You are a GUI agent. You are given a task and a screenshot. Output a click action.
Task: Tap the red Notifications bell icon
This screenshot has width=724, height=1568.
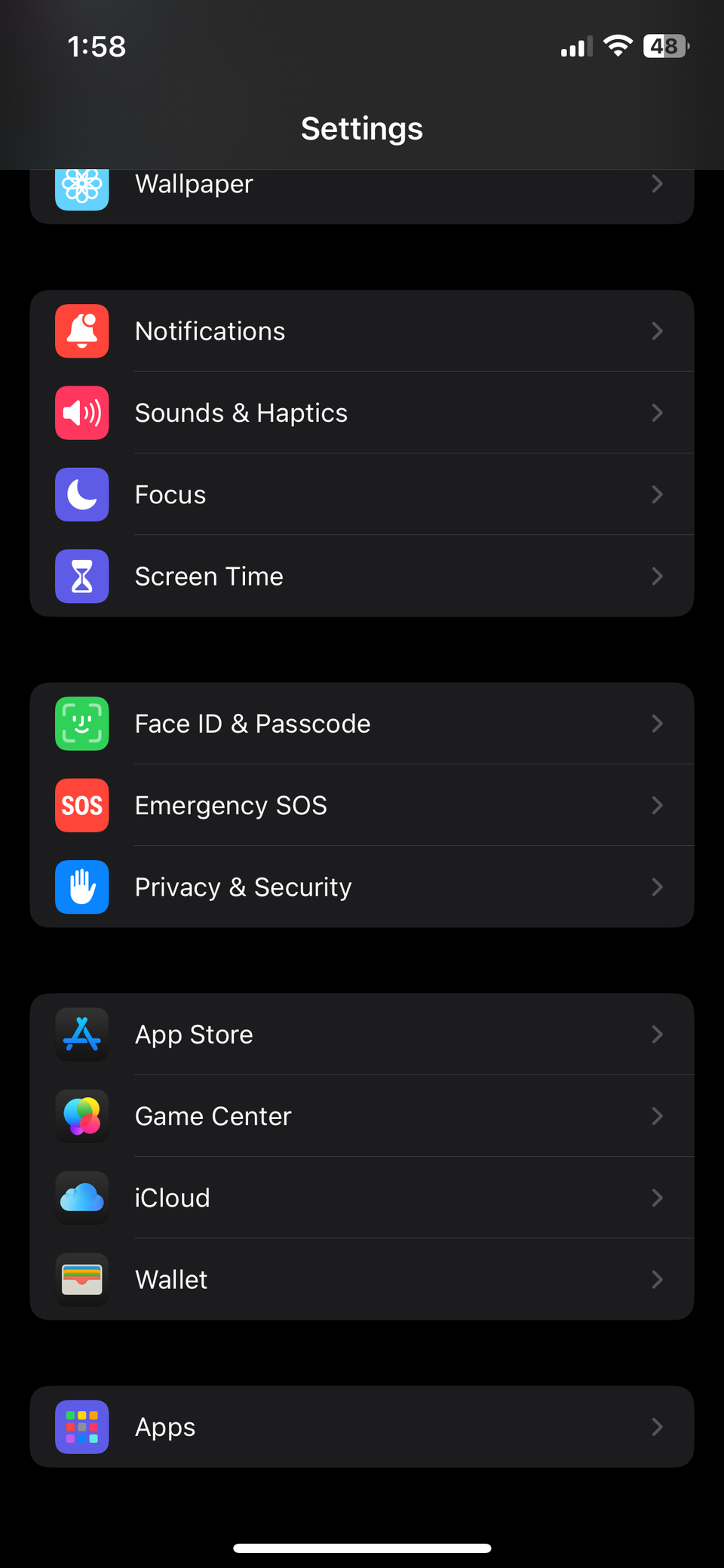coord(81,331)
